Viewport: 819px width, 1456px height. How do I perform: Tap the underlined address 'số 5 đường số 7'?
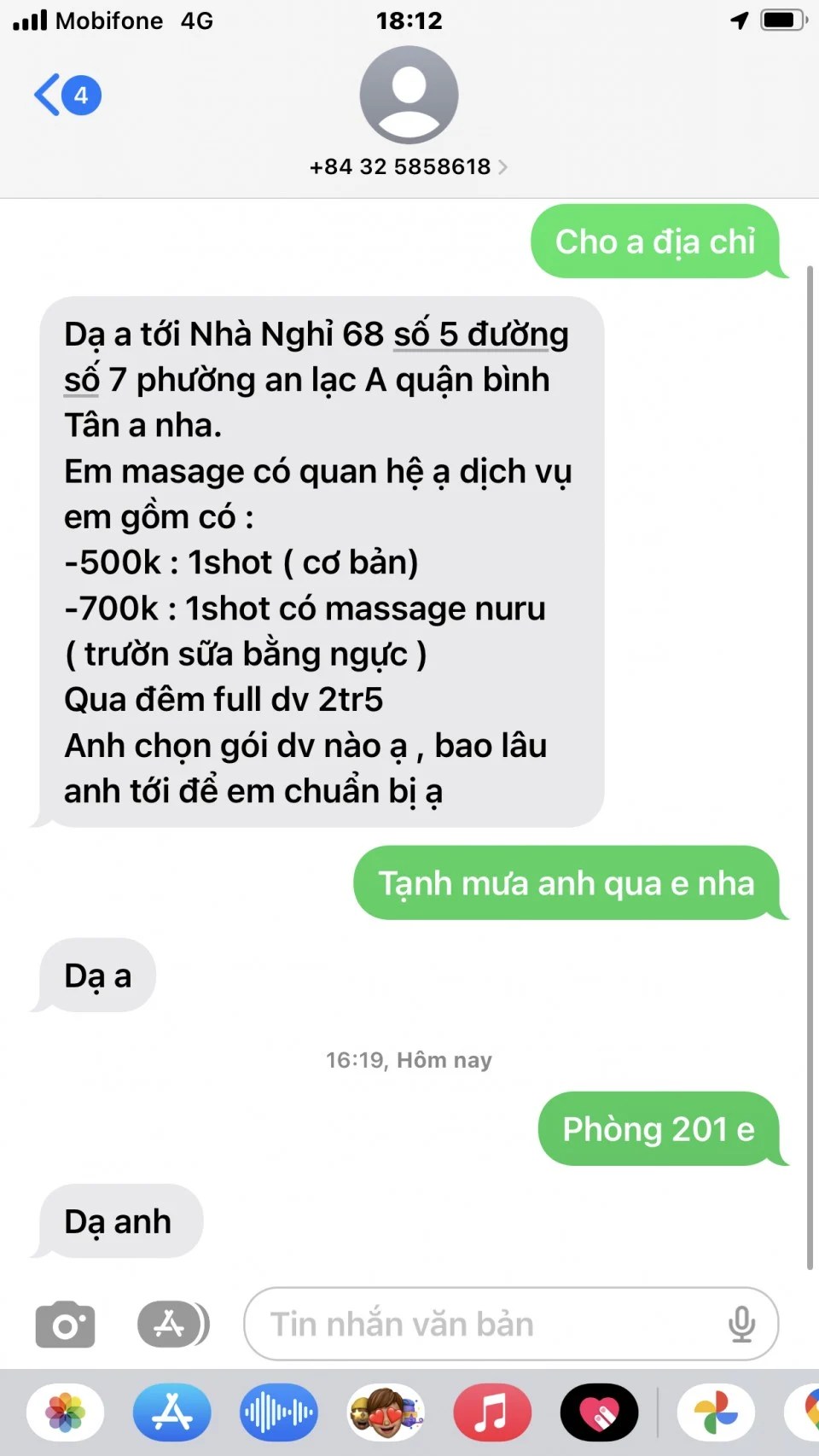coord(480,335)
